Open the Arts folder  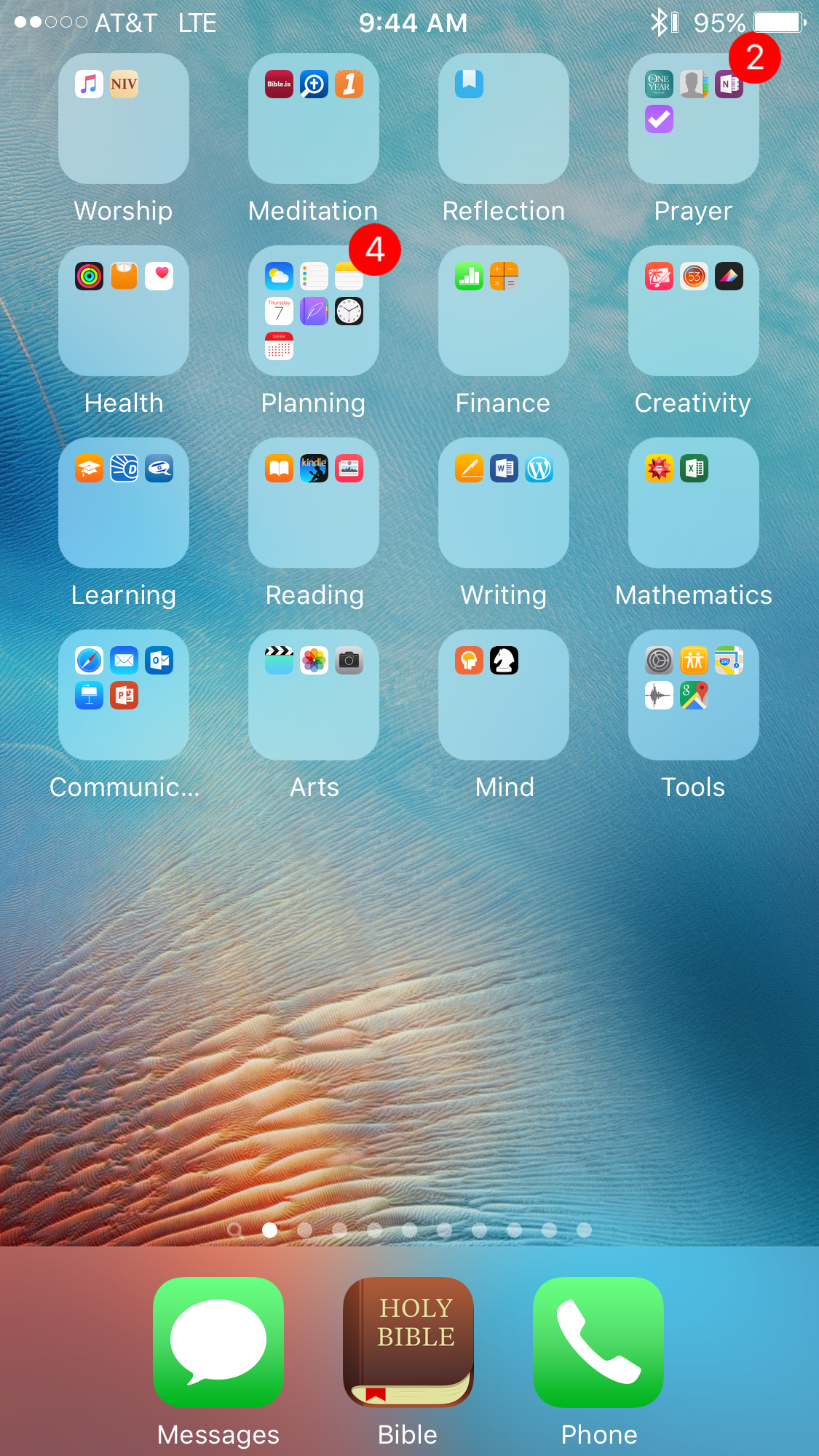coord(314,695)
